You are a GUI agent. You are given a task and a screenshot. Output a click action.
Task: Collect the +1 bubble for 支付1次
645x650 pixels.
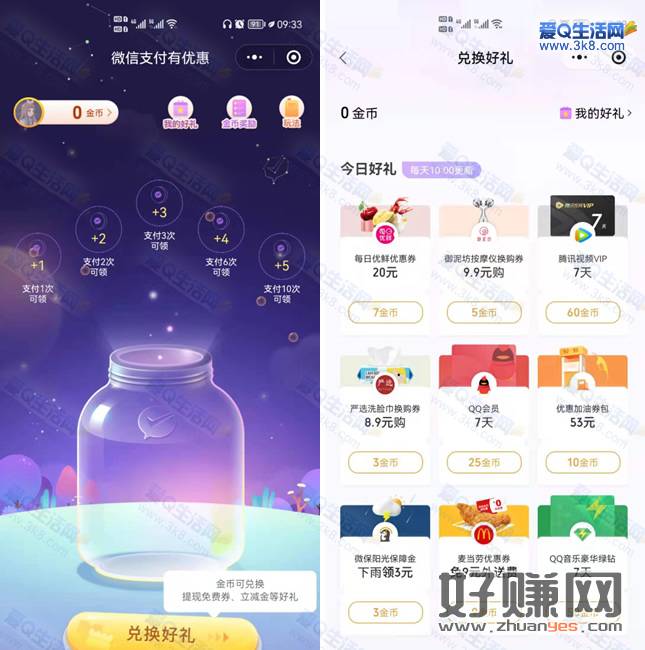click(37, 256)
